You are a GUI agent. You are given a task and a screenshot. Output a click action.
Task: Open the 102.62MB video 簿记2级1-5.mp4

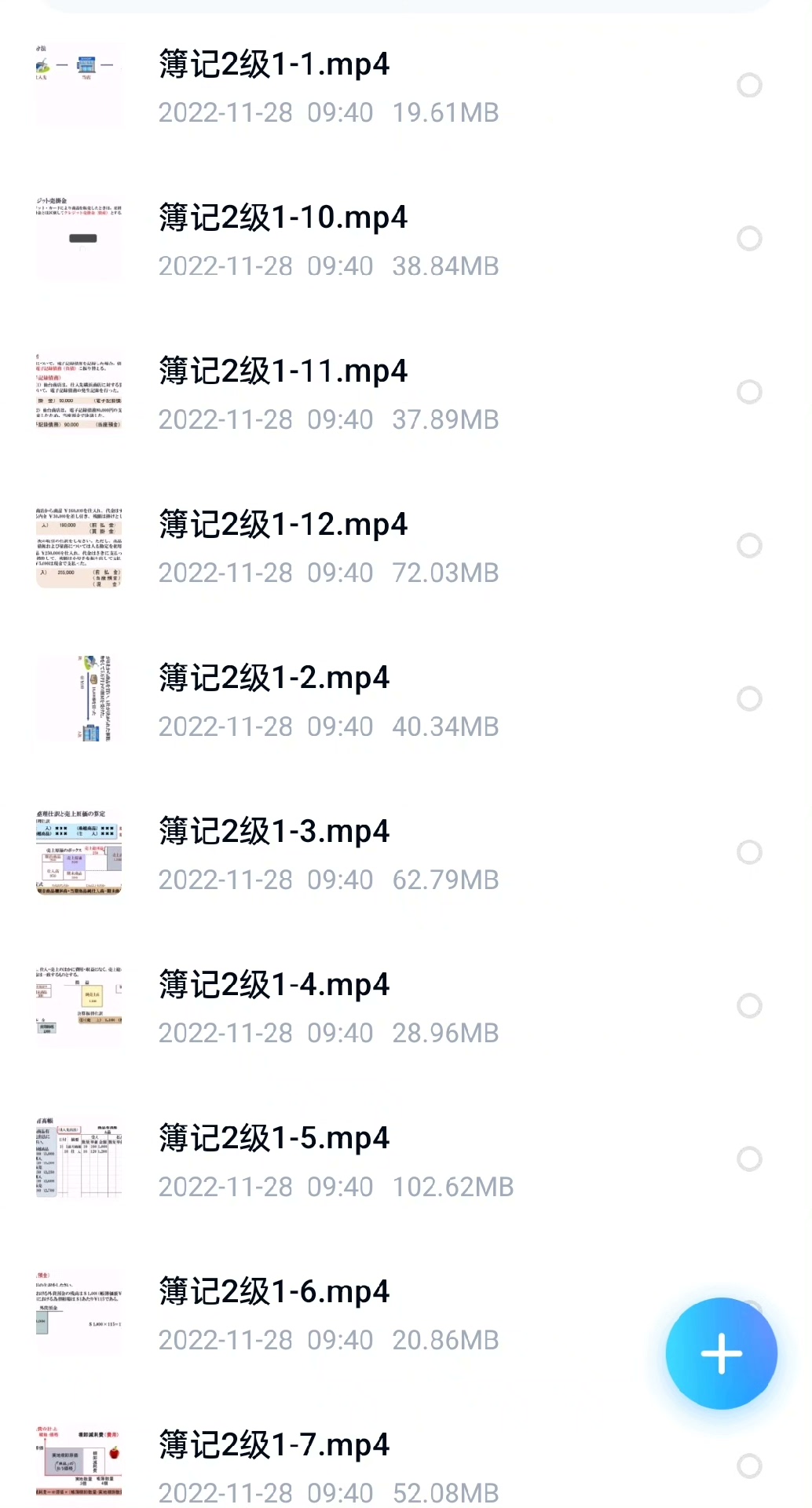pyautogui.click(x=273, y=1139)
